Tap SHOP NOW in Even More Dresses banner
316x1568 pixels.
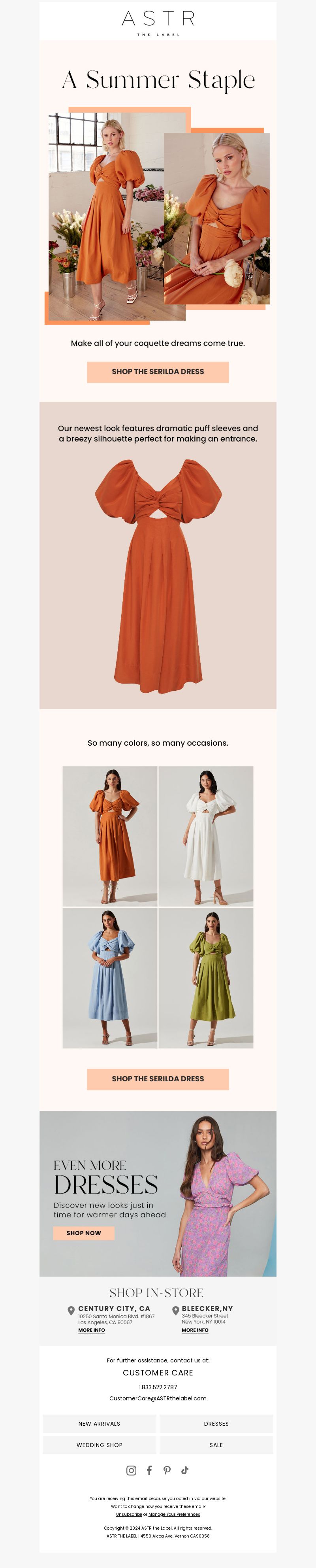click(x=84, y=1233)
